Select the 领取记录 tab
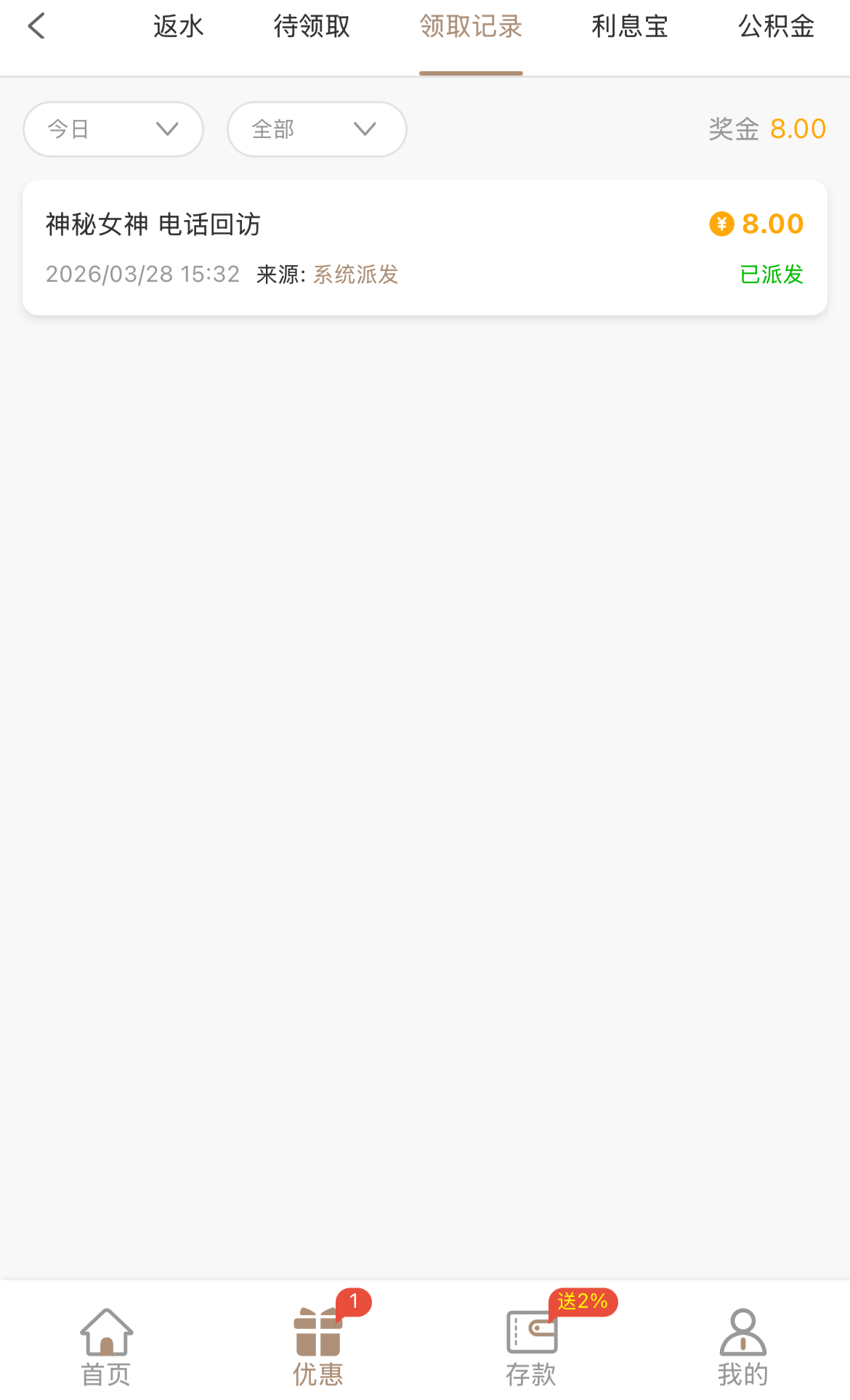 coord(471,27)
